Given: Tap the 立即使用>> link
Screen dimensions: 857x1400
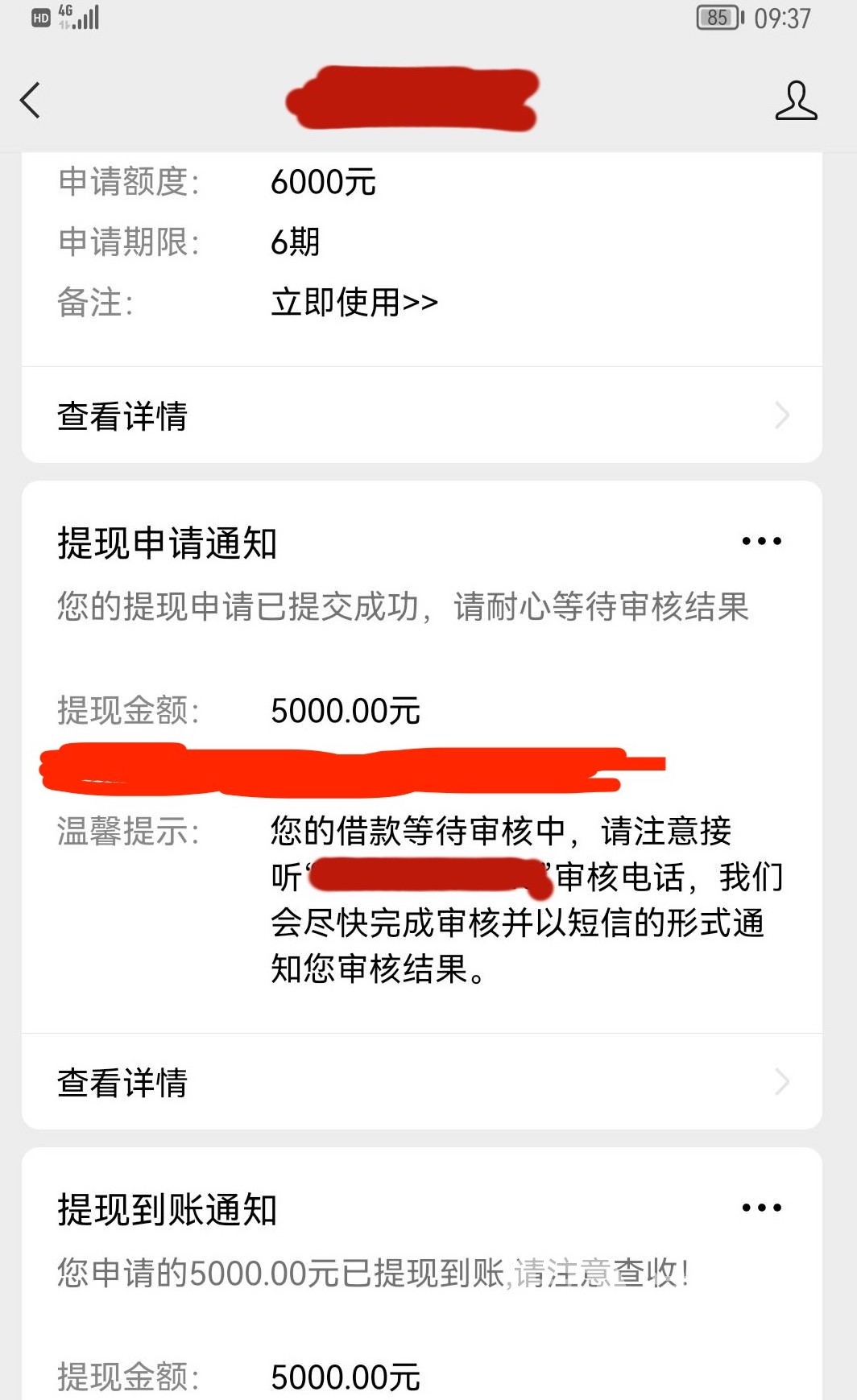Looking at the screenshot, I should pos(354,303).
